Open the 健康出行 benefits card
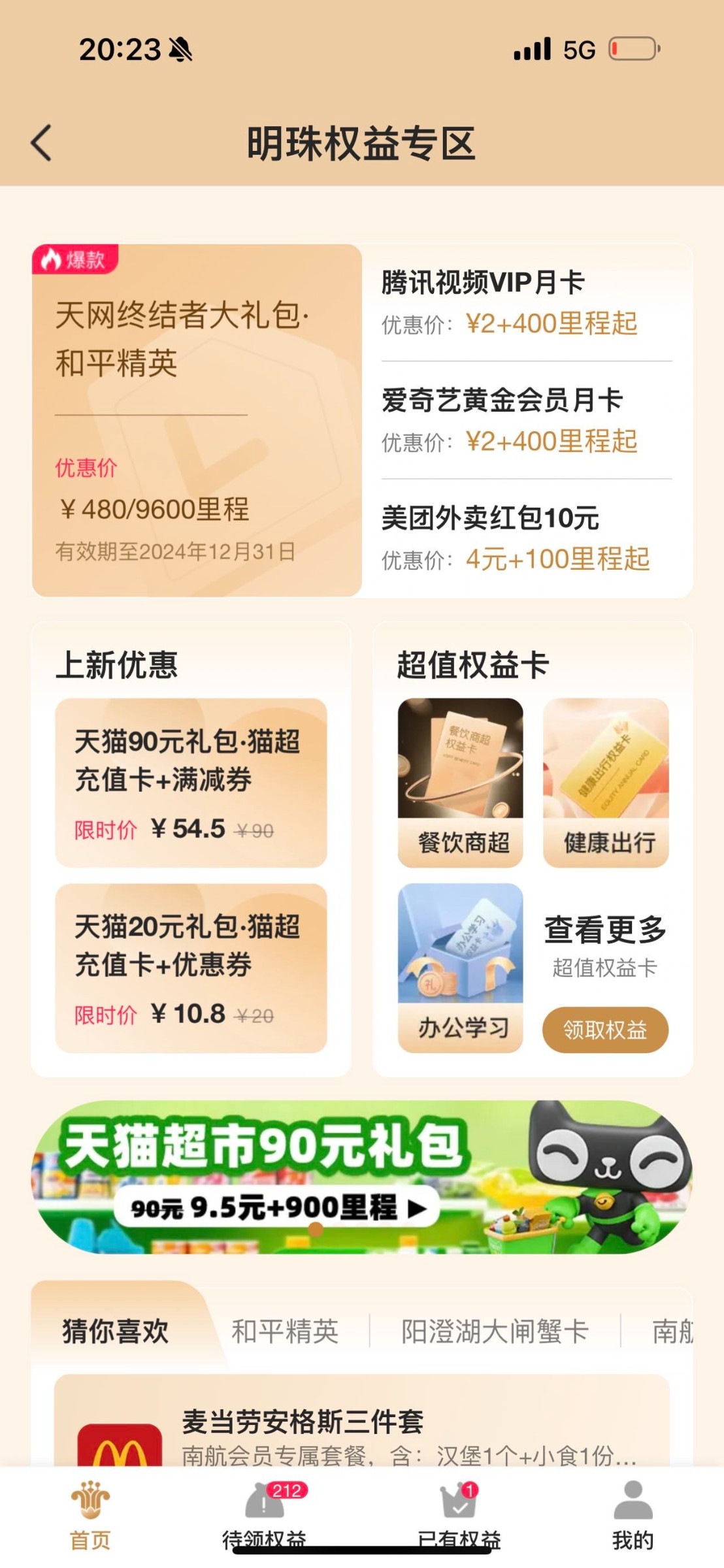Image resolution: width=724 pixels, height=1568 pixels. tap(606, 782)
